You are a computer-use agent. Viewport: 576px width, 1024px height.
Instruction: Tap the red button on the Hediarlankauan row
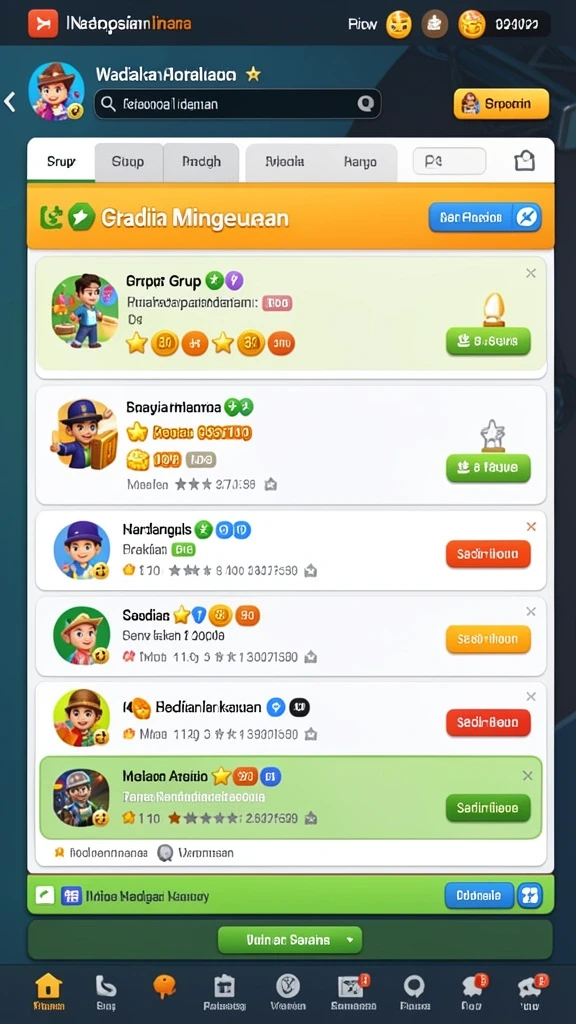(488, 723)
